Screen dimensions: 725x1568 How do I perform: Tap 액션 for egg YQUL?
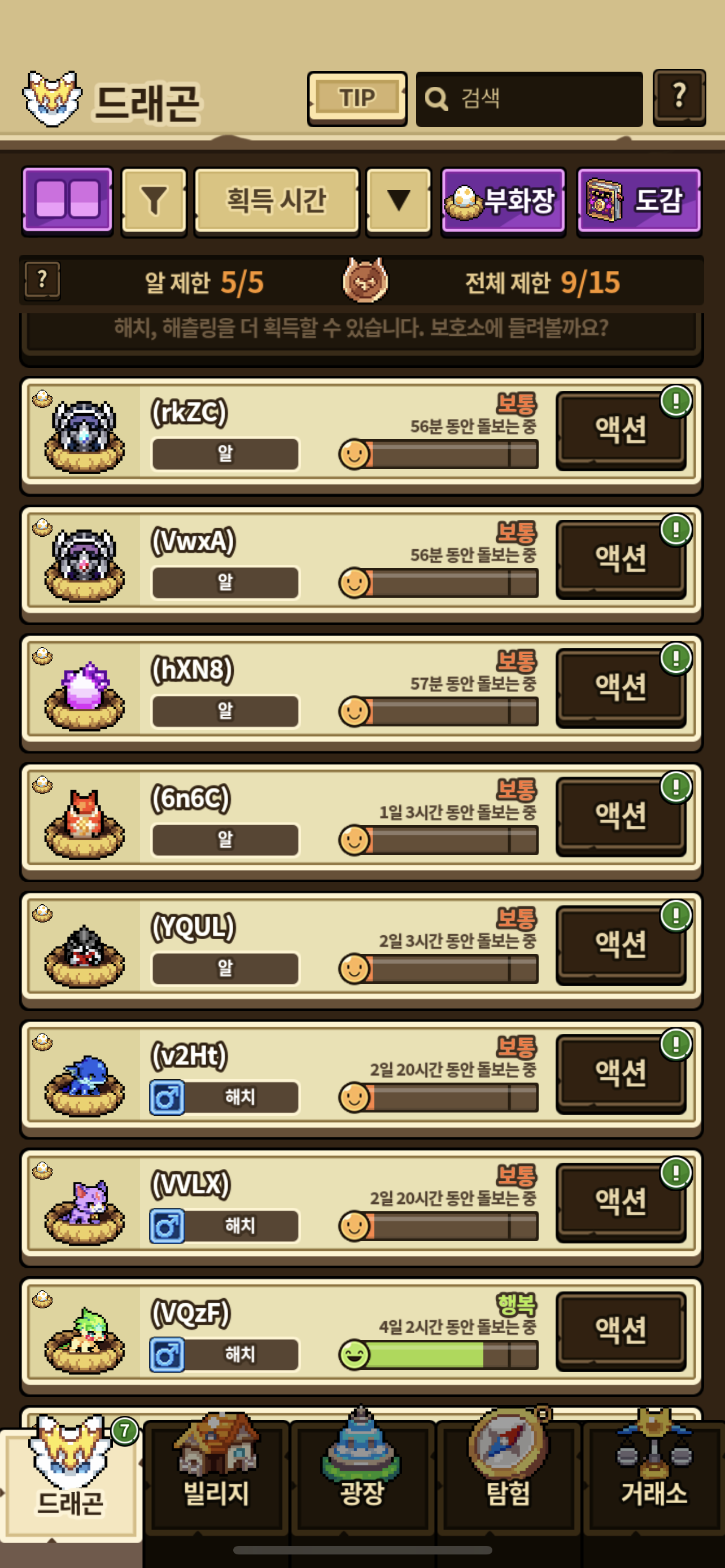(621, 945)
